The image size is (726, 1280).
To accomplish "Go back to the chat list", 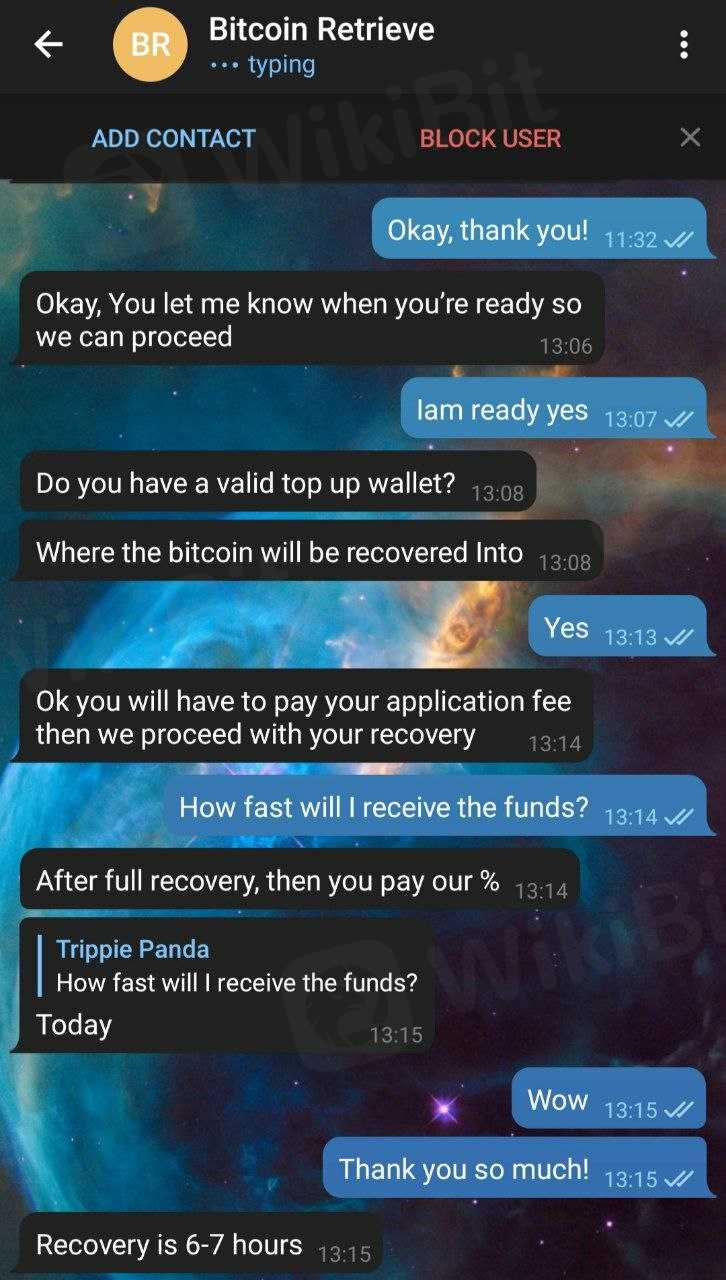I will click(47, 44).
